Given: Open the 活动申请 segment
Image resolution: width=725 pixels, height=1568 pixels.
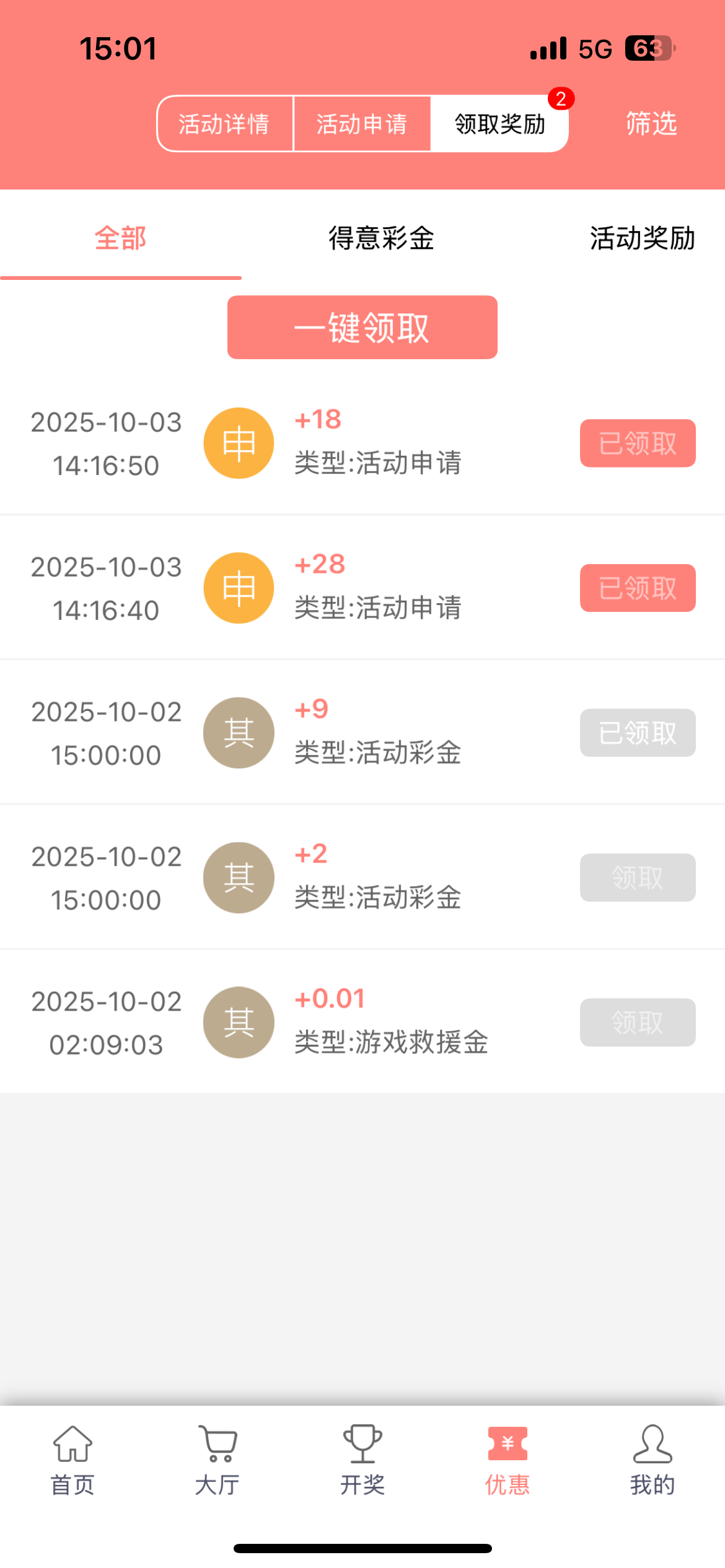Looking at the screenshot, I should point(362,124).
